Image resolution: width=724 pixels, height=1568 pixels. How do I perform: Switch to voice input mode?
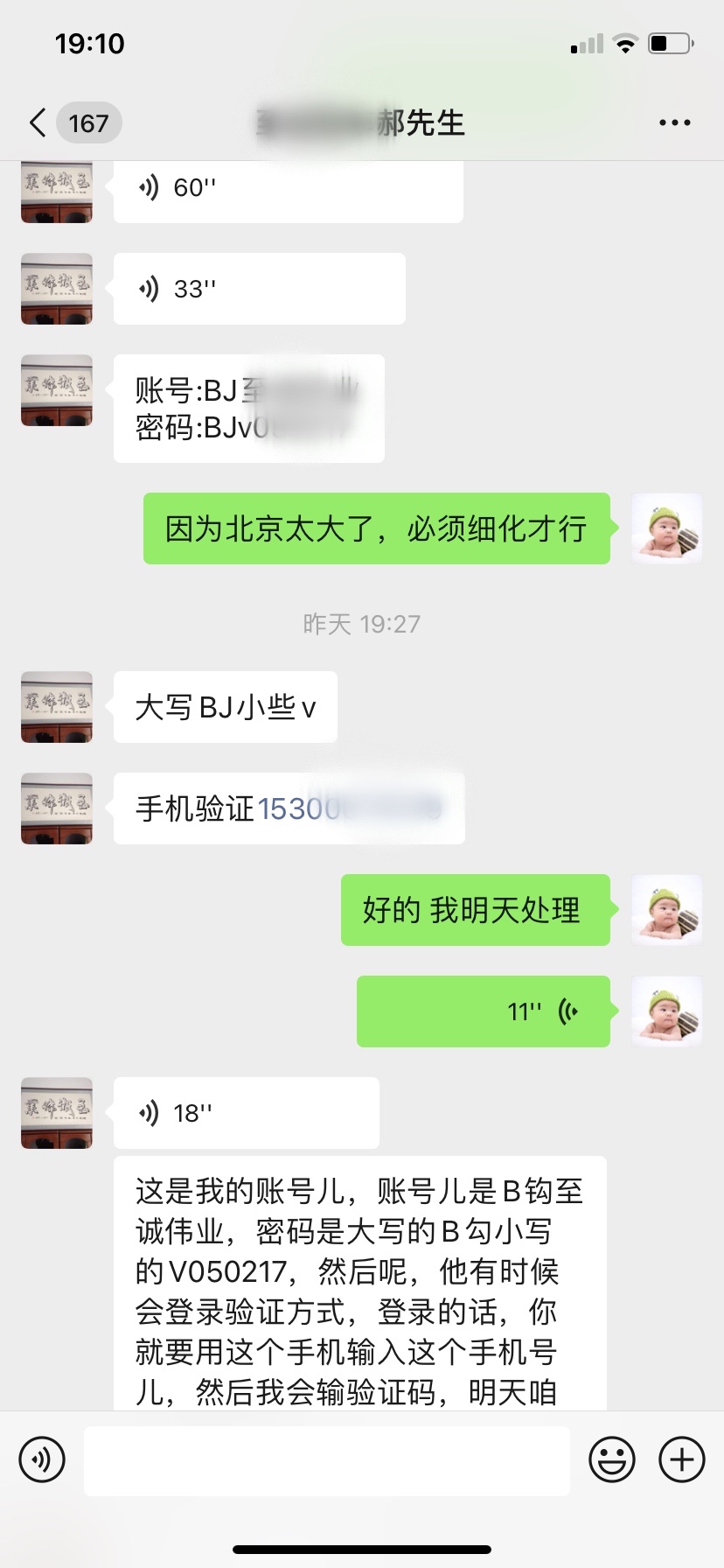click(x=42, y=1459)
